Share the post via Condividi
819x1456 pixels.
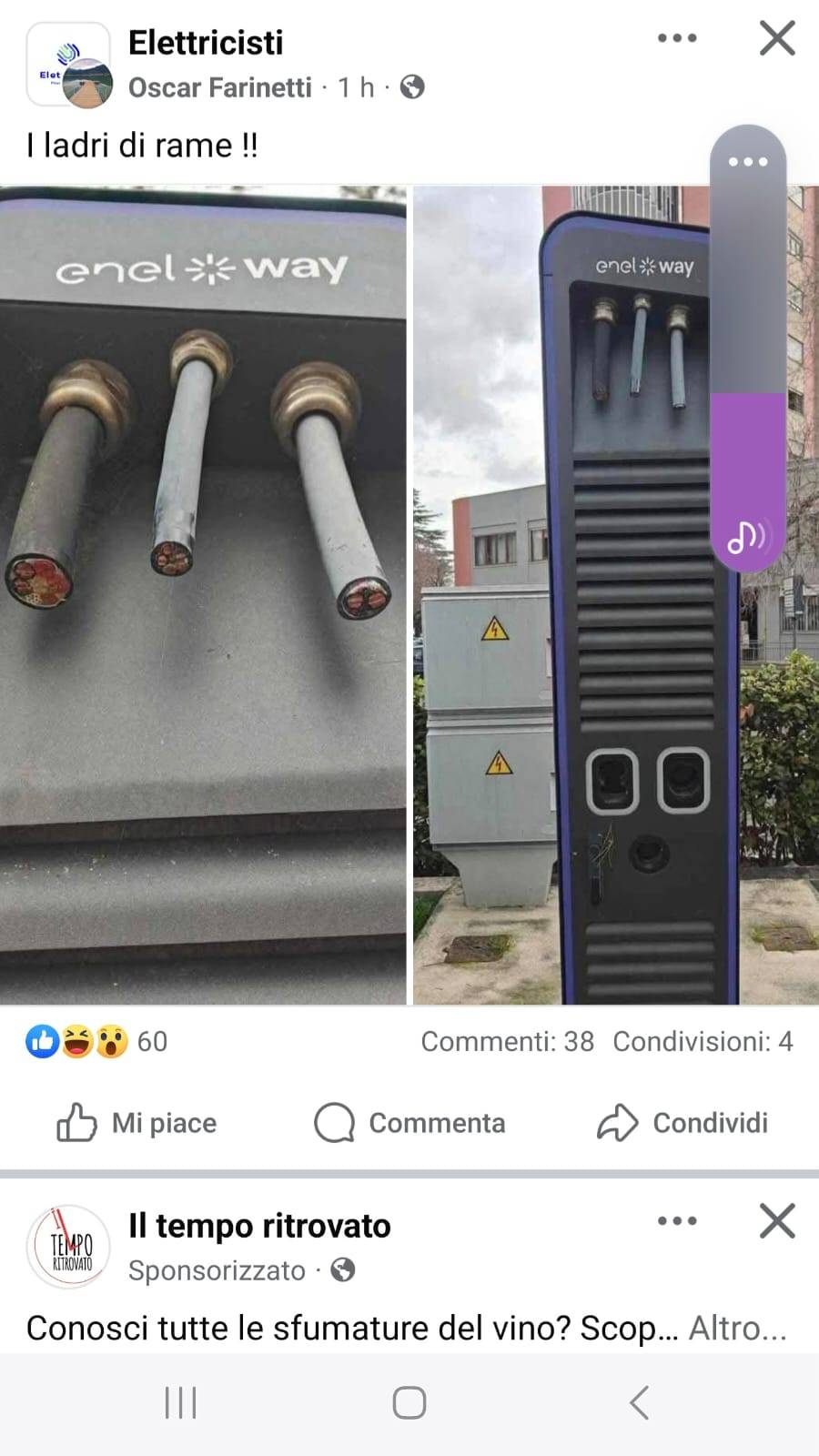(682, 1123)
